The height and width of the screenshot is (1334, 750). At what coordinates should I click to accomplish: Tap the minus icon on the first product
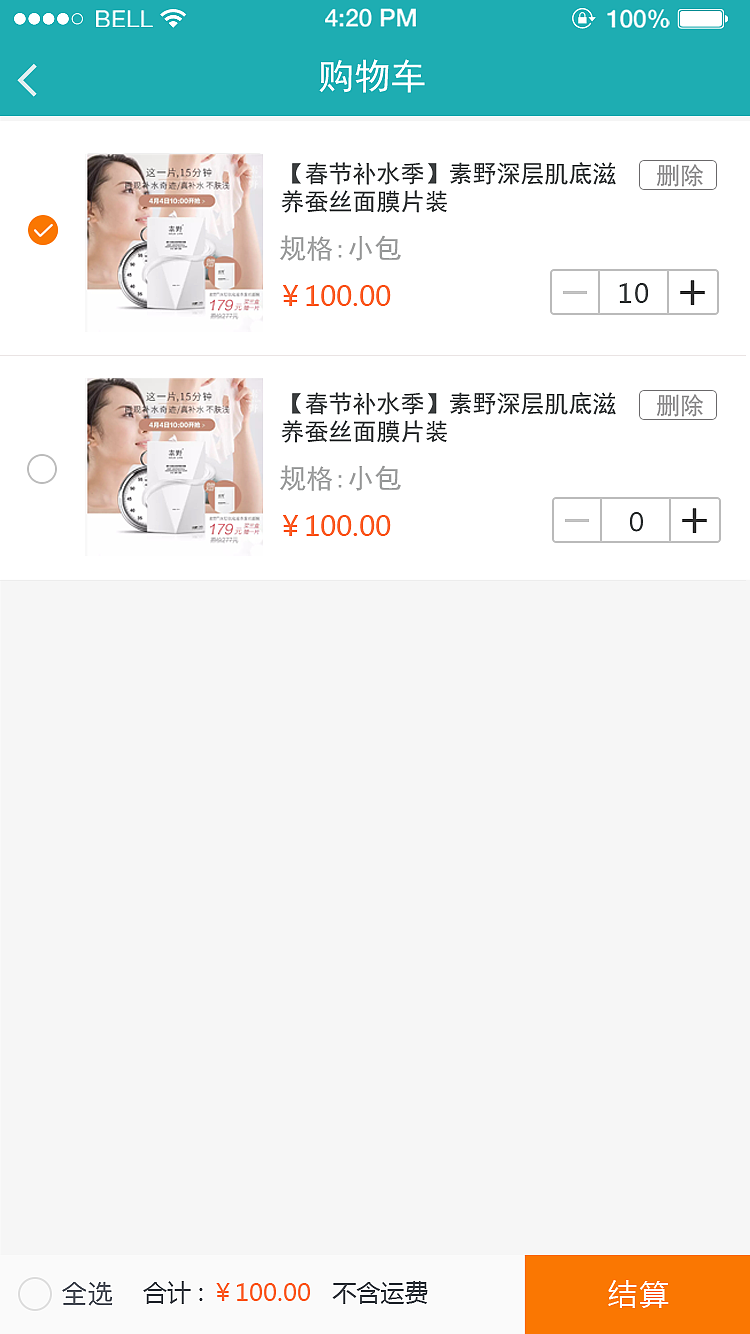coord(576,292)
